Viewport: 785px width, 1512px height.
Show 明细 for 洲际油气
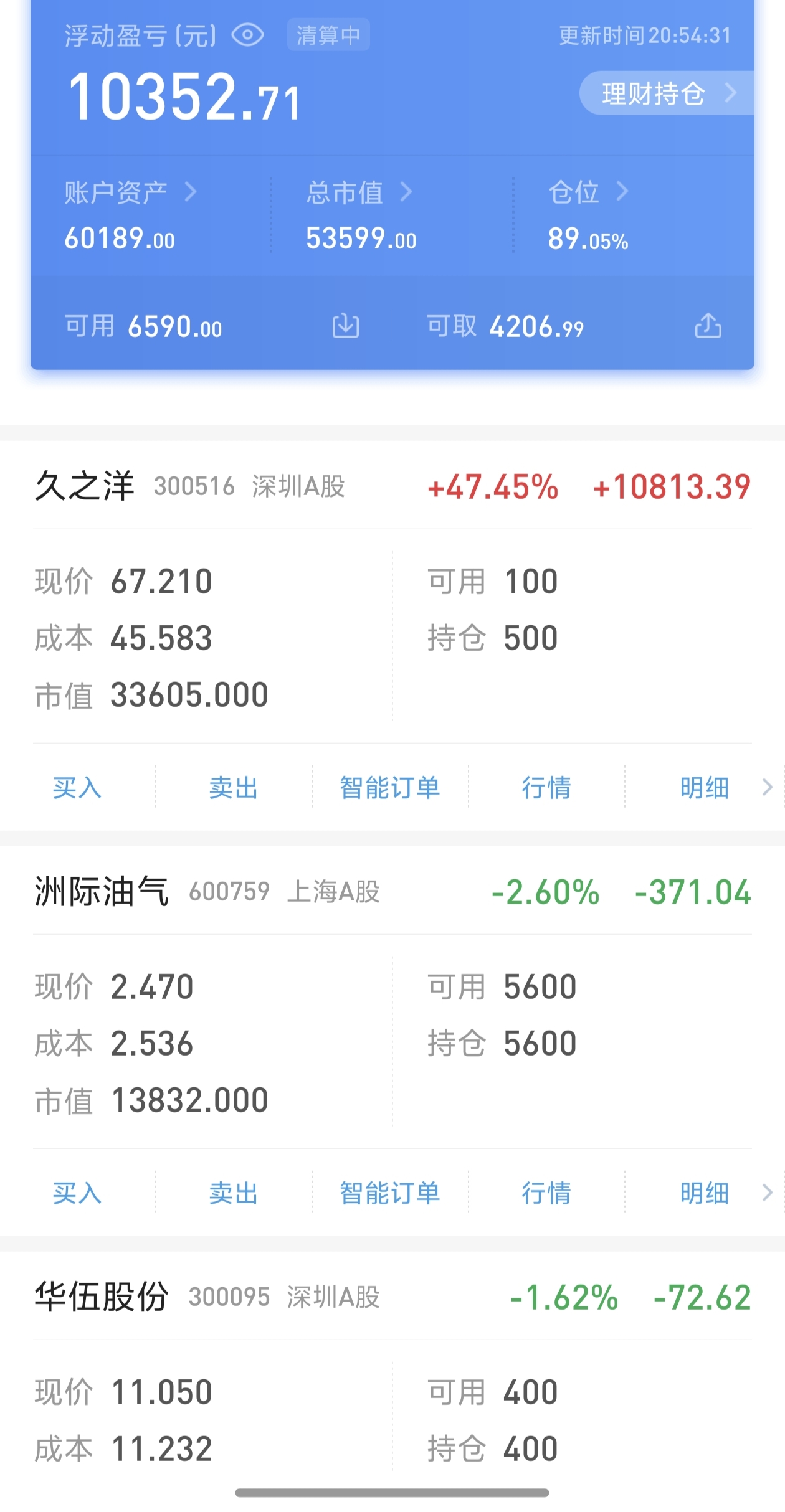pyautogui.click(x=705, y=1193)
